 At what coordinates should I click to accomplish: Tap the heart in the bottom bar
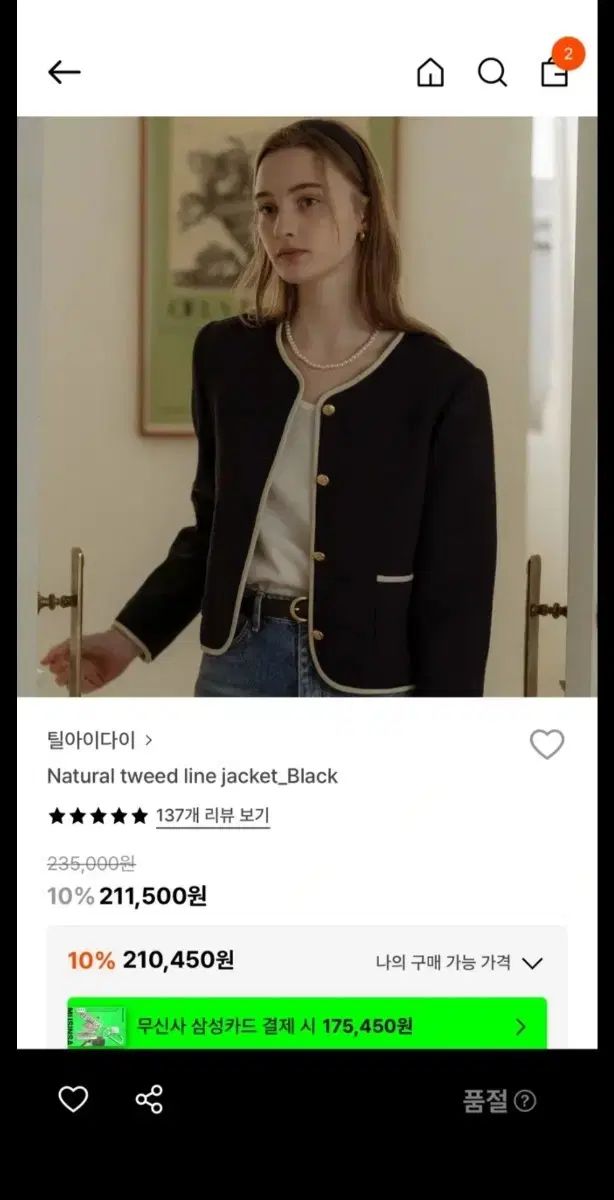tap(73, 1100)
